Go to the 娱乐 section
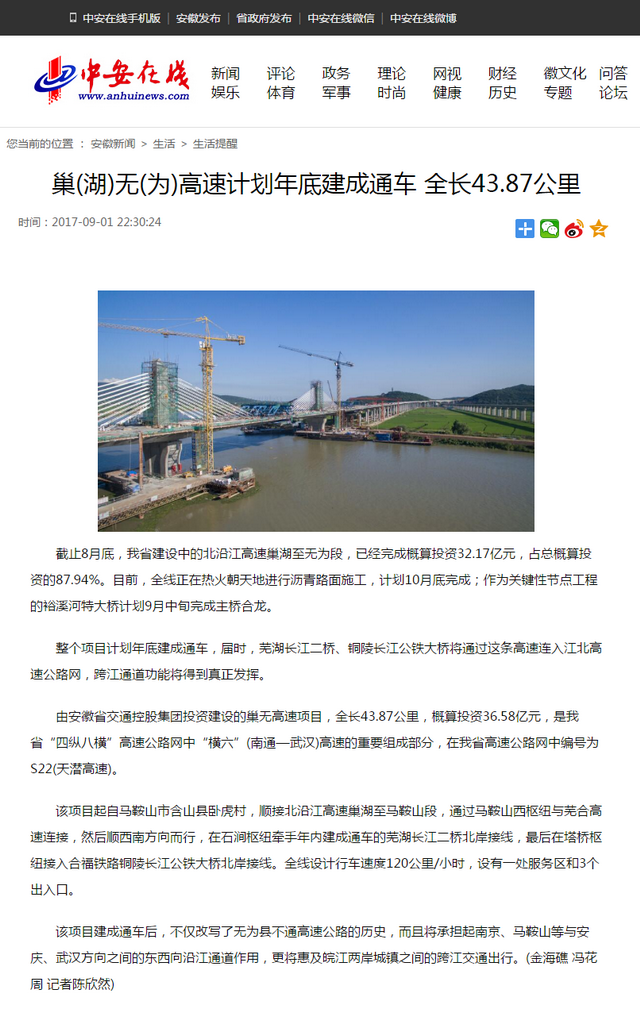Image resolution: width=640 pixels, height=1017 pixels. [x=225, y=92]
